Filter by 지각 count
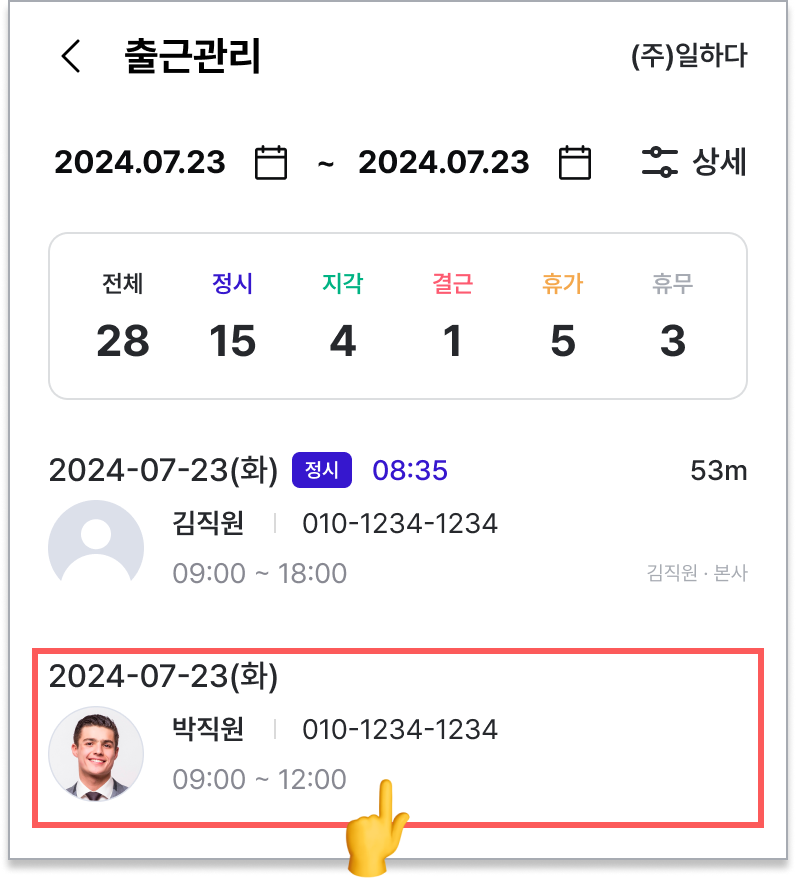 click(342, 318)
